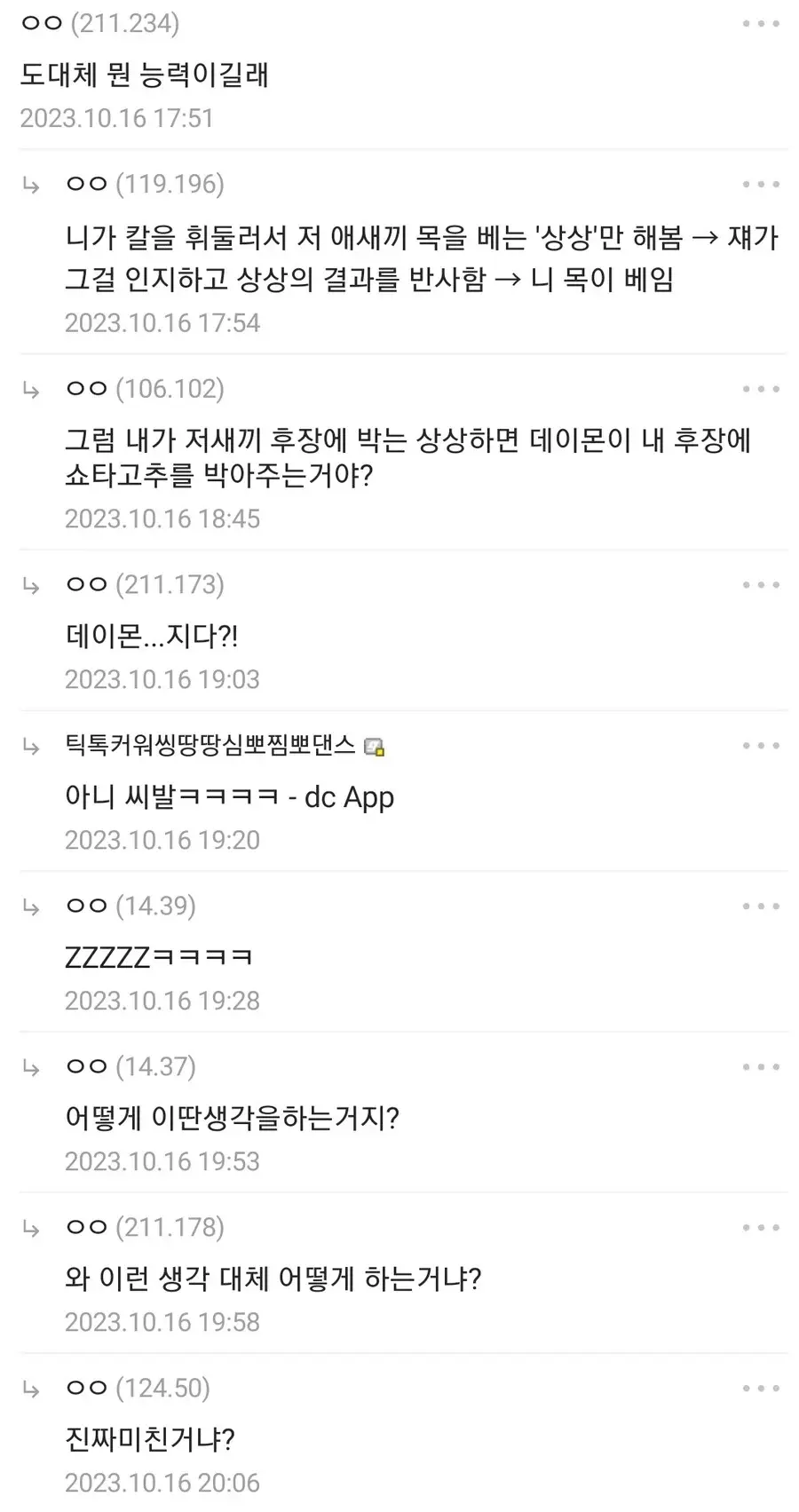Viewport: 799px width, 1512px height.
Task: Open more options for comment by ㅇㅇ (211.234)
Action: tap(761, 24)
